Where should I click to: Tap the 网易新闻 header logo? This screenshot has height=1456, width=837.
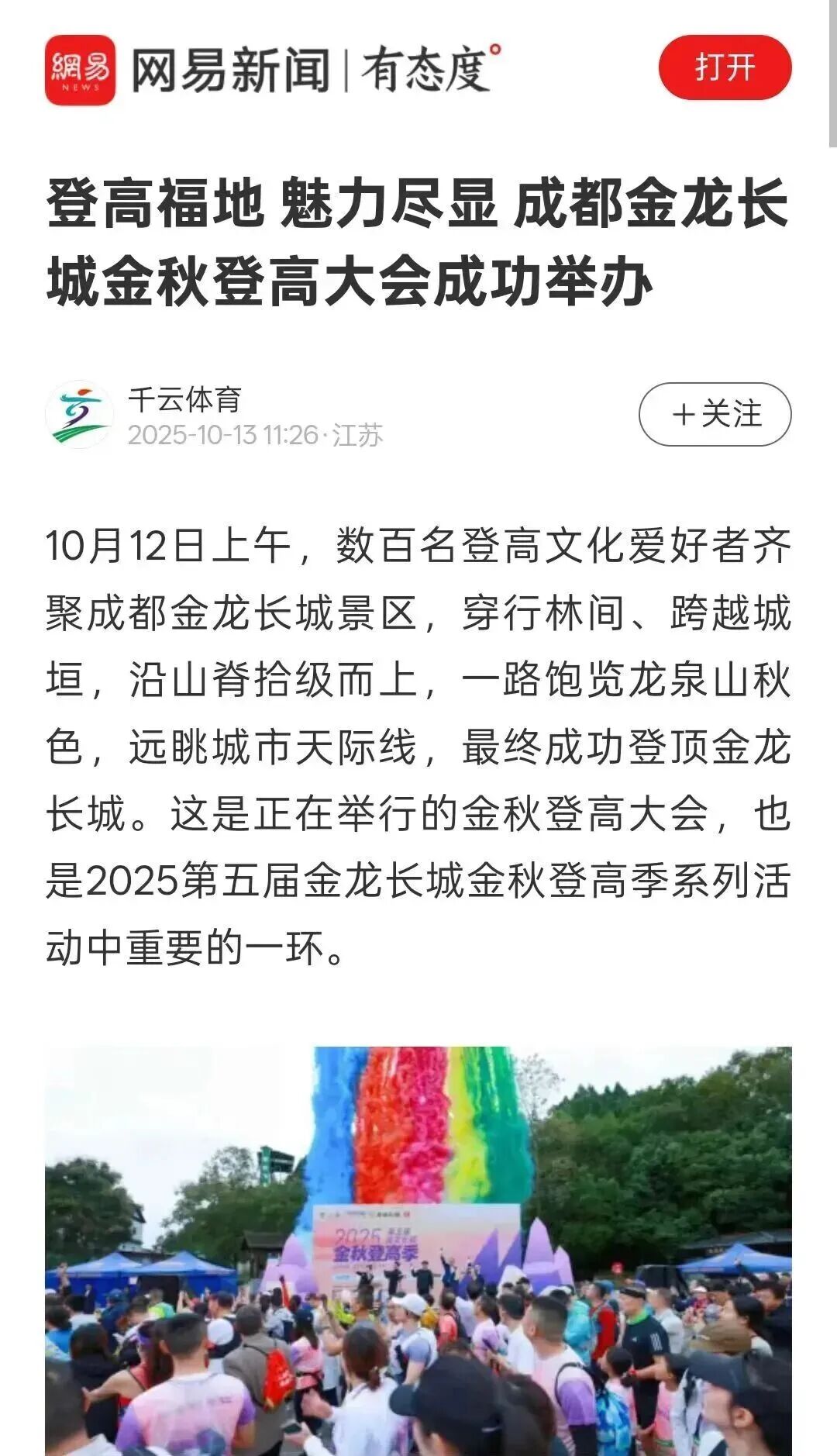pyautogui.click(x=81, y=70)
